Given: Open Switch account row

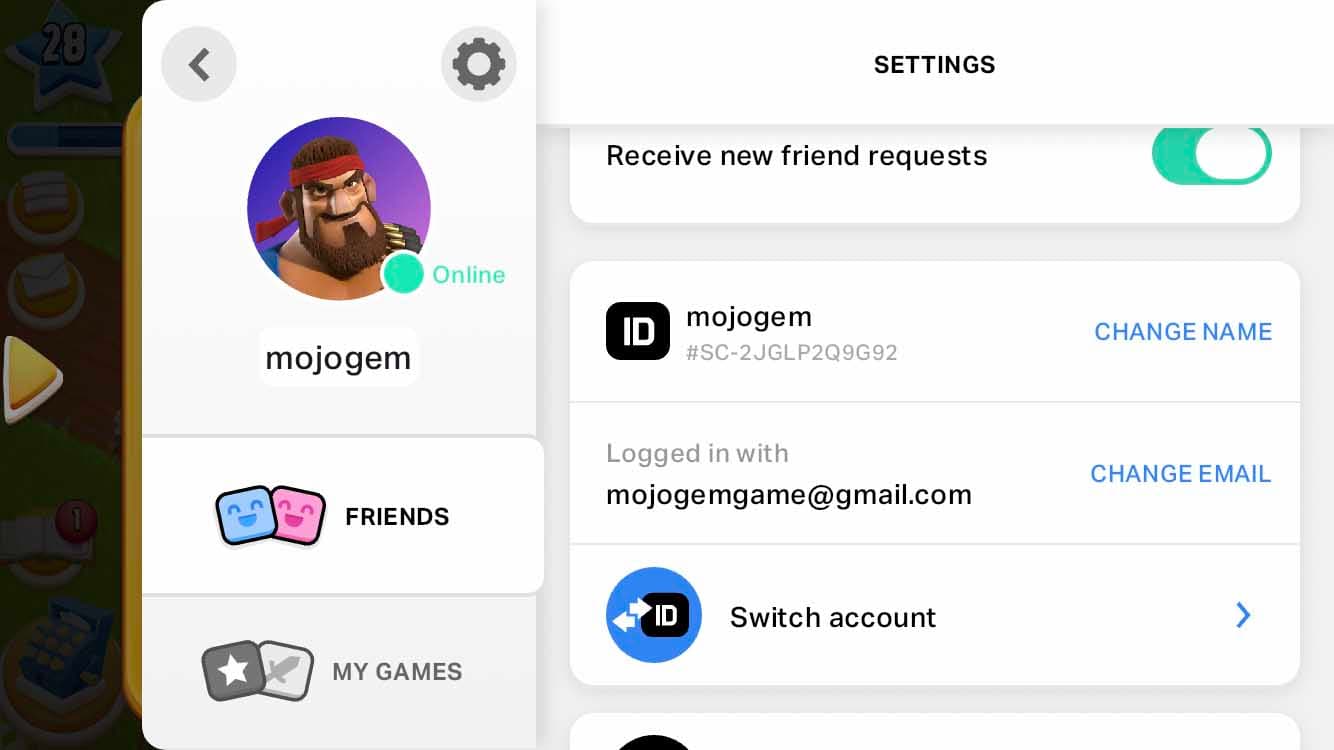Looking at the screenshot, I should pos(934,616).
